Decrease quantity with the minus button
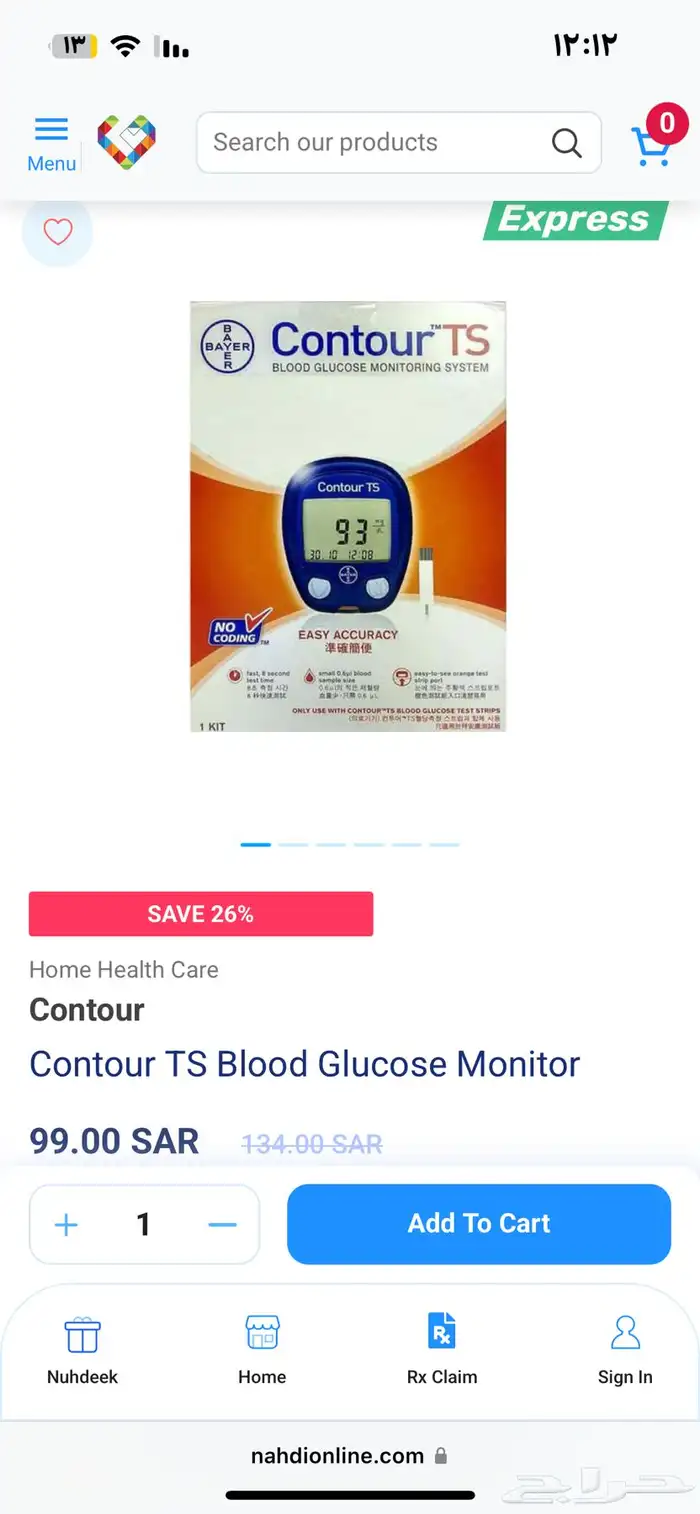This screenshot has width=700, height=1514. pyautogui.click(x=222, y=1224)
